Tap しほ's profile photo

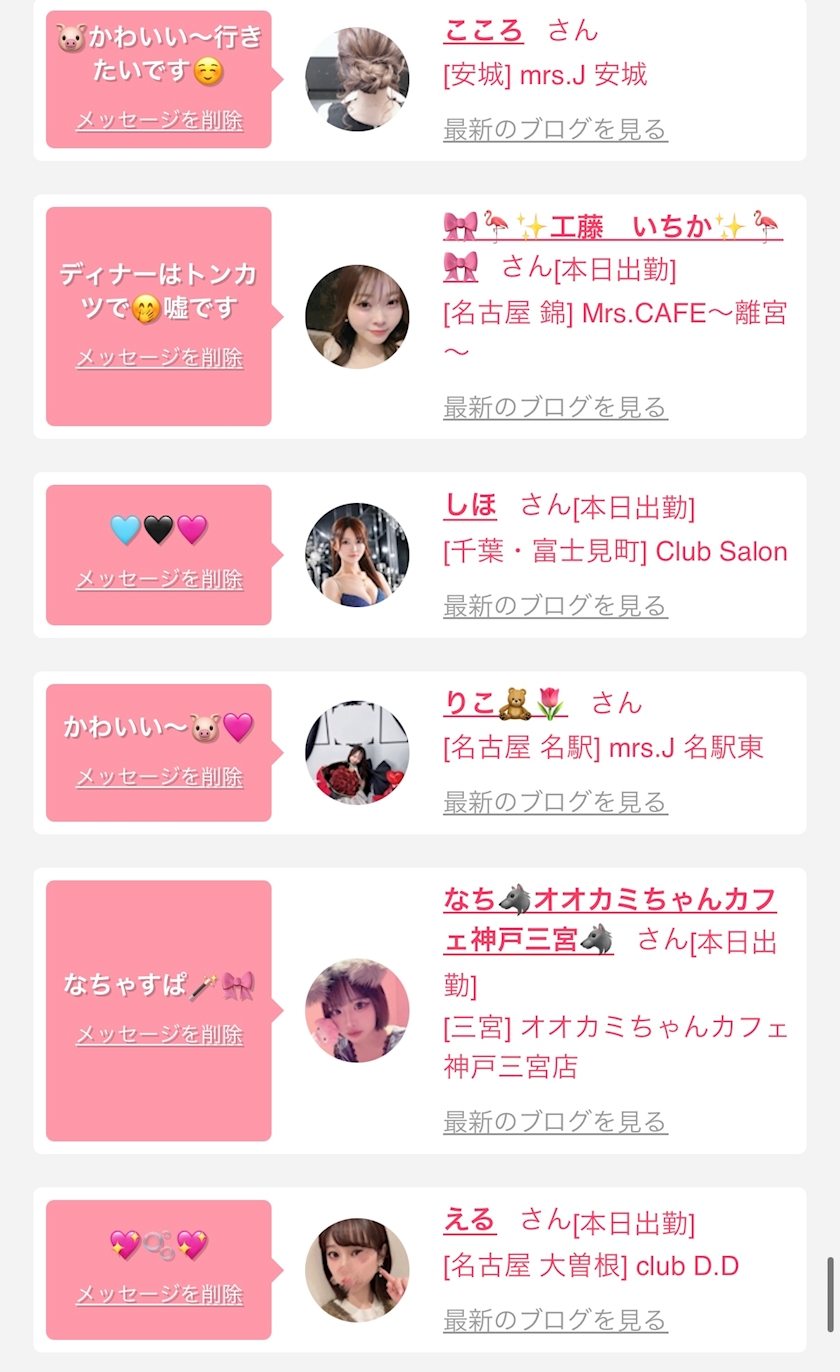[x=357, y=555]
